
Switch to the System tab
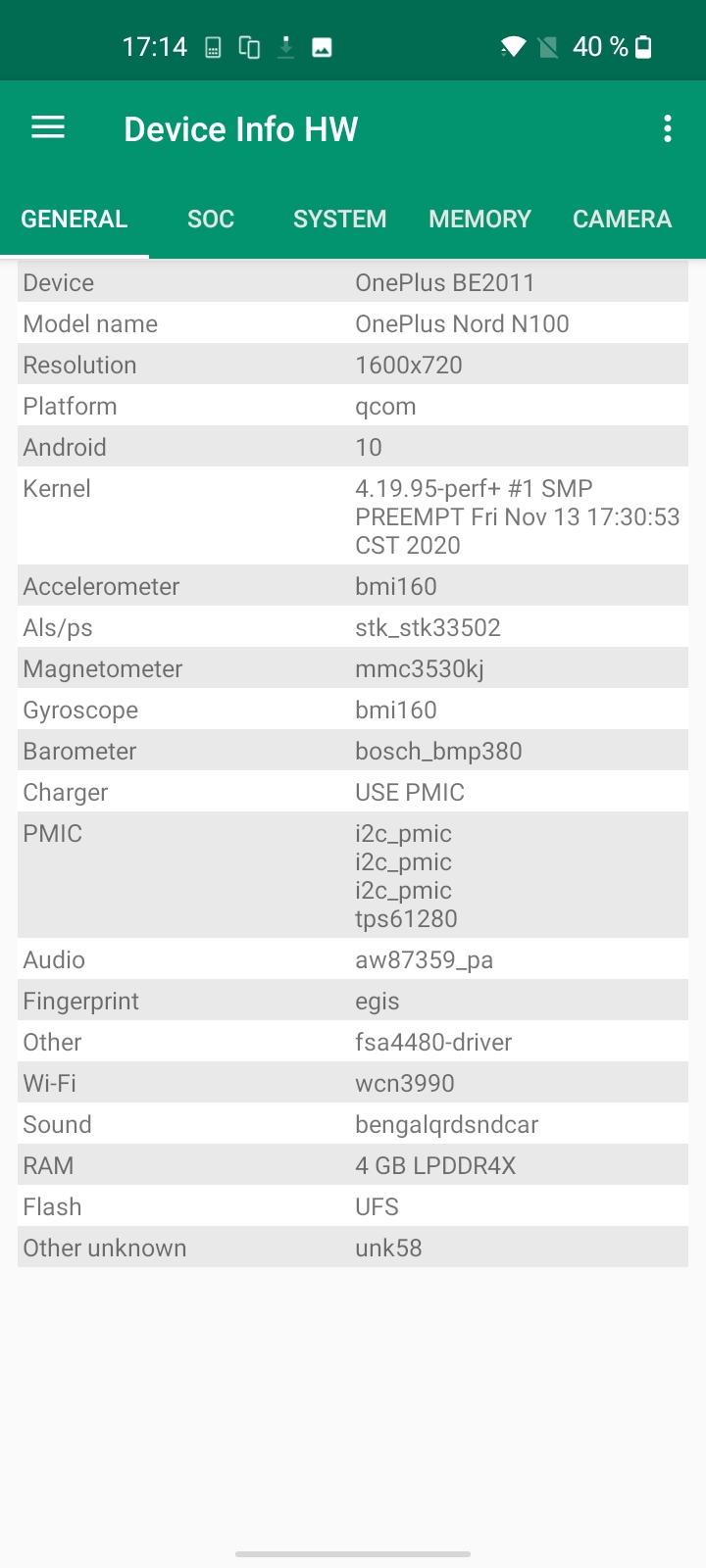339,219
